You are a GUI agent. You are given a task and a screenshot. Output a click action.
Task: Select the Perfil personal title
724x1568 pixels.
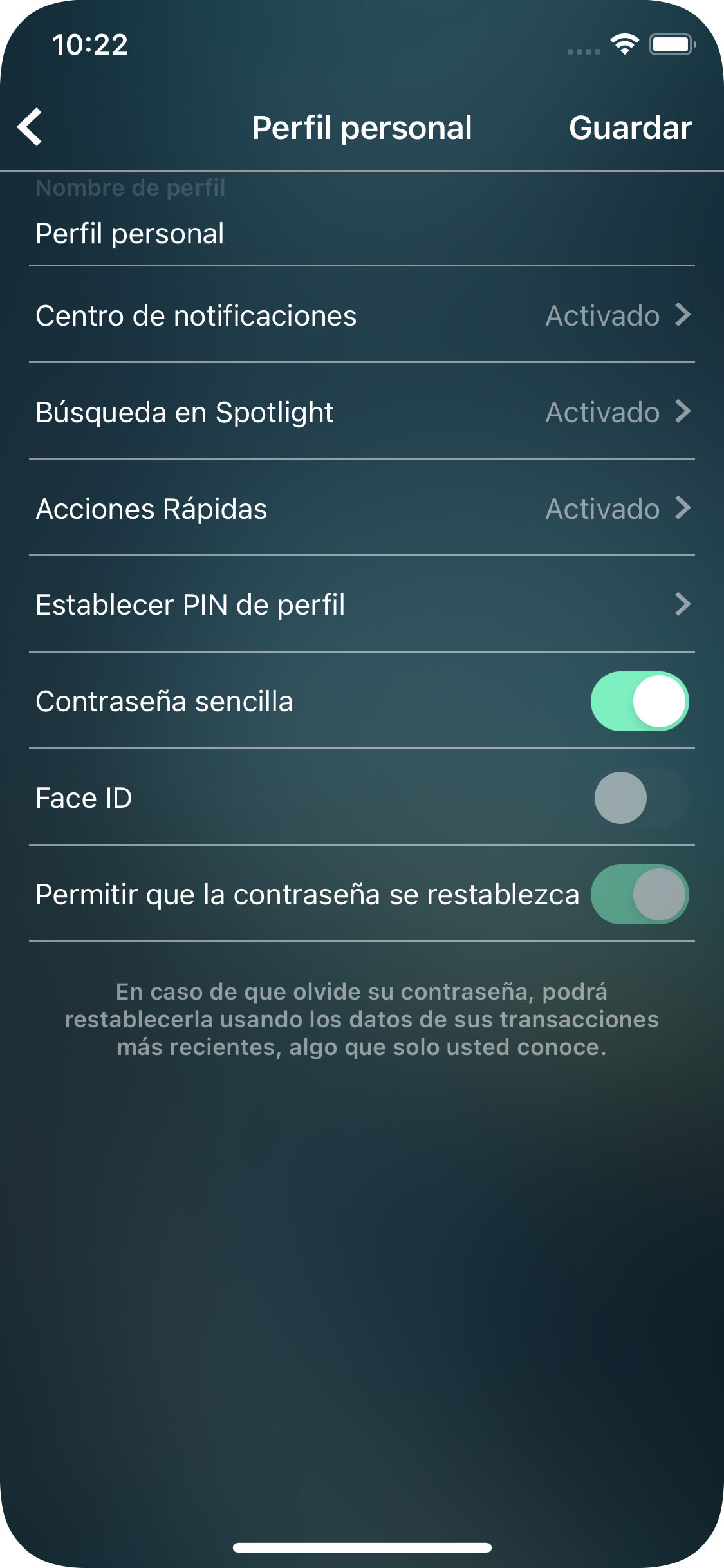362,127
